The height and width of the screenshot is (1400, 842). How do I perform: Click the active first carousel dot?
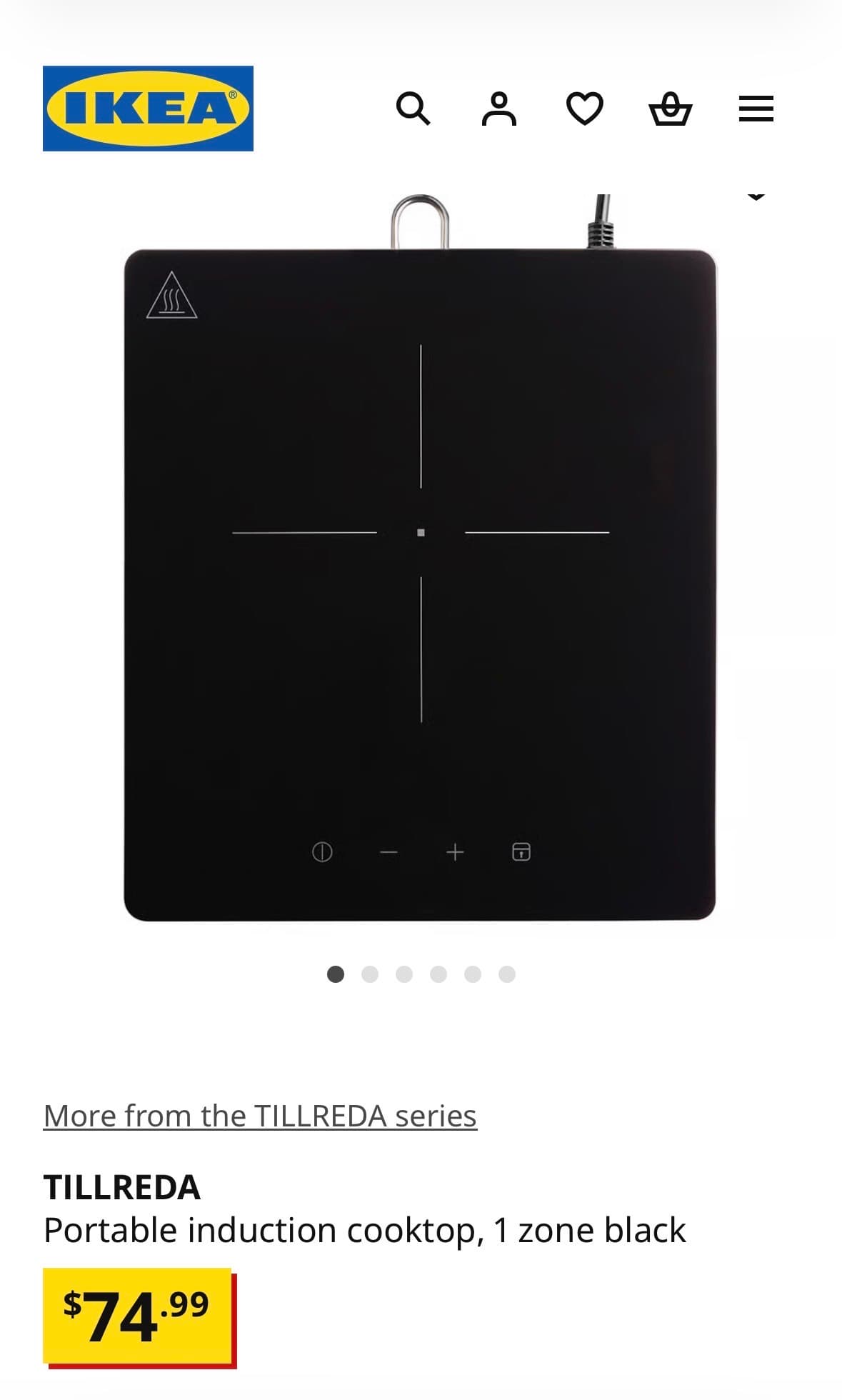335,973
